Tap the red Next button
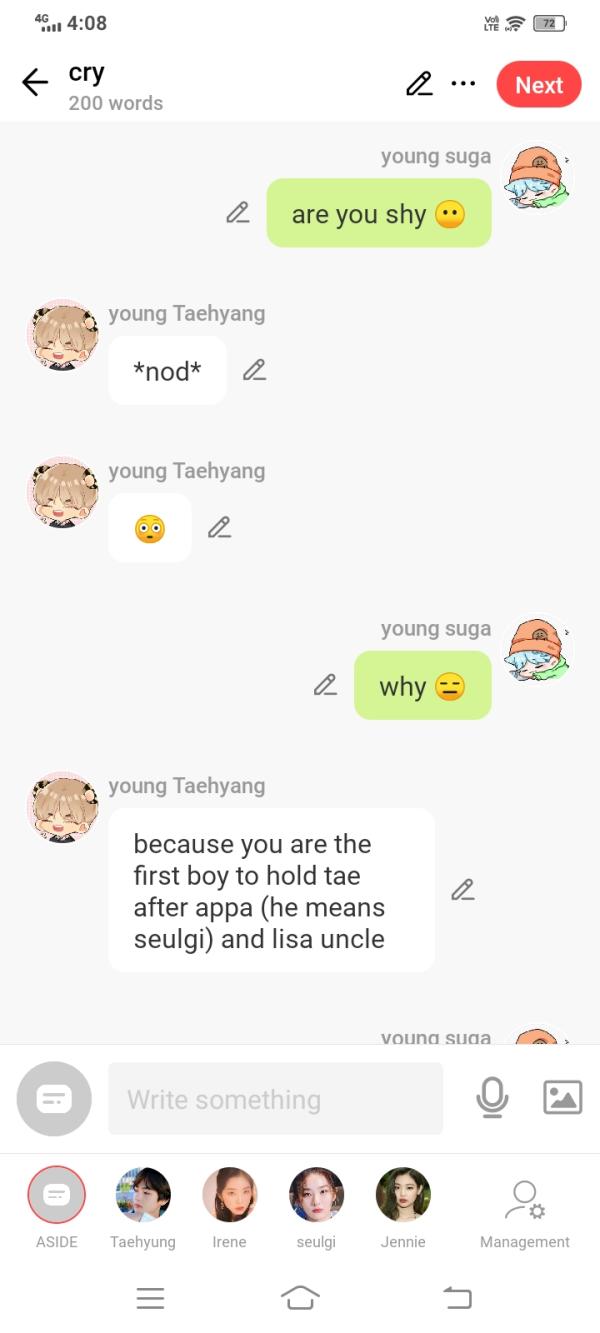 coord(538,85)
